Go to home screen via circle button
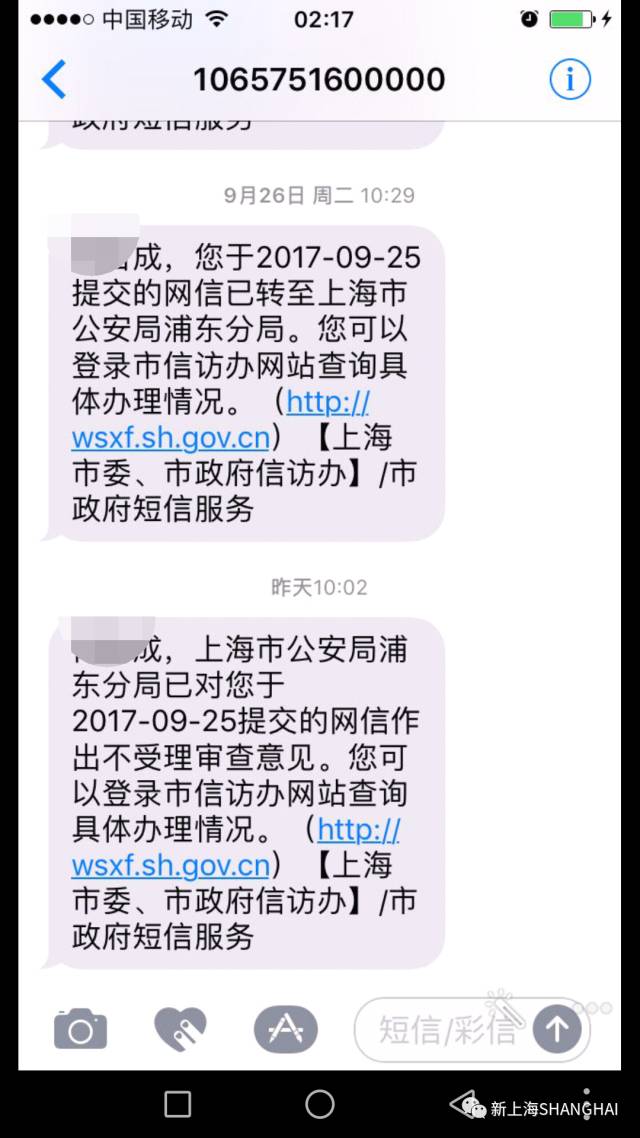The image size is (640, 1138). pos(320,1104)
